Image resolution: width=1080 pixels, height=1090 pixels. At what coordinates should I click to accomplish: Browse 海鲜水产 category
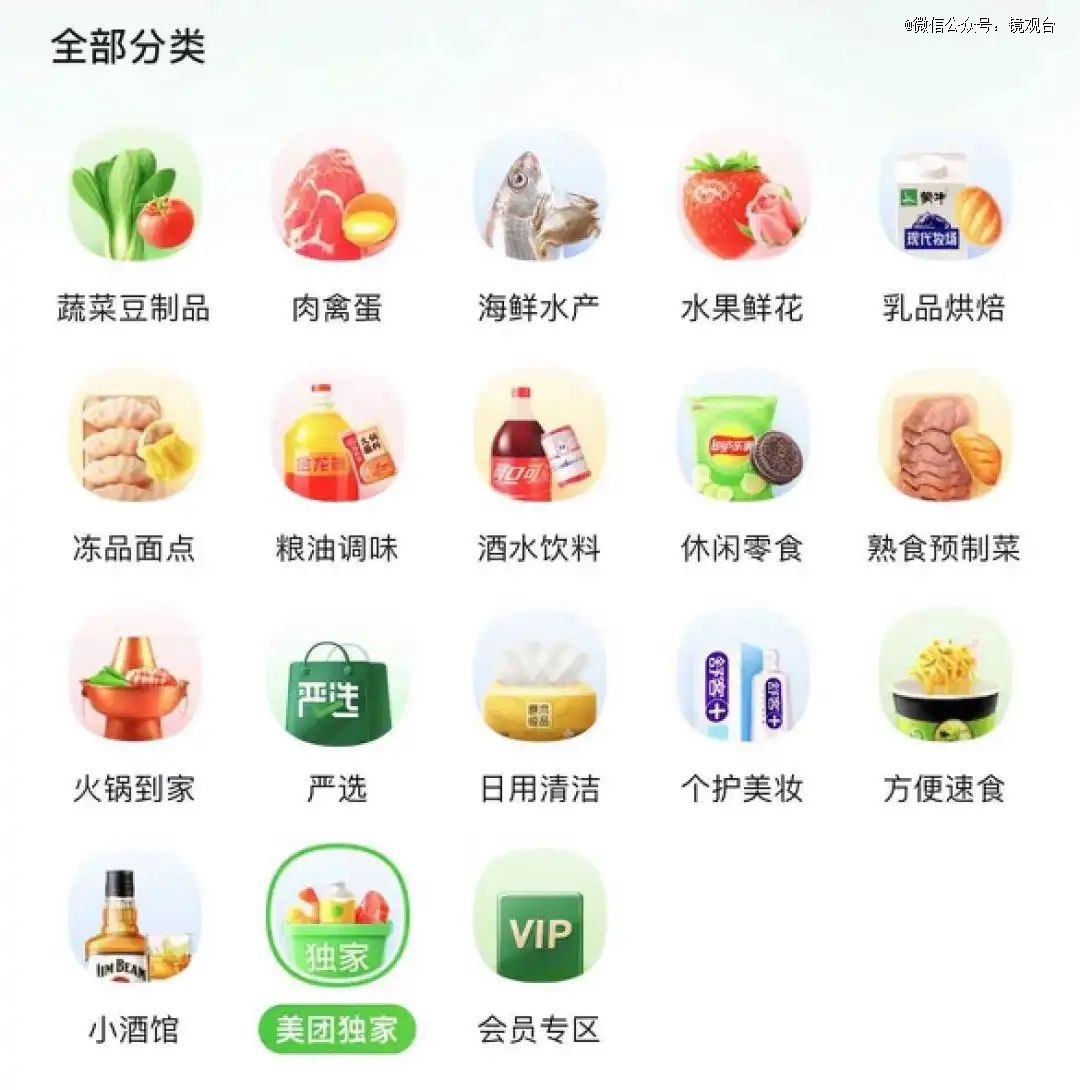tap(540, 195)
